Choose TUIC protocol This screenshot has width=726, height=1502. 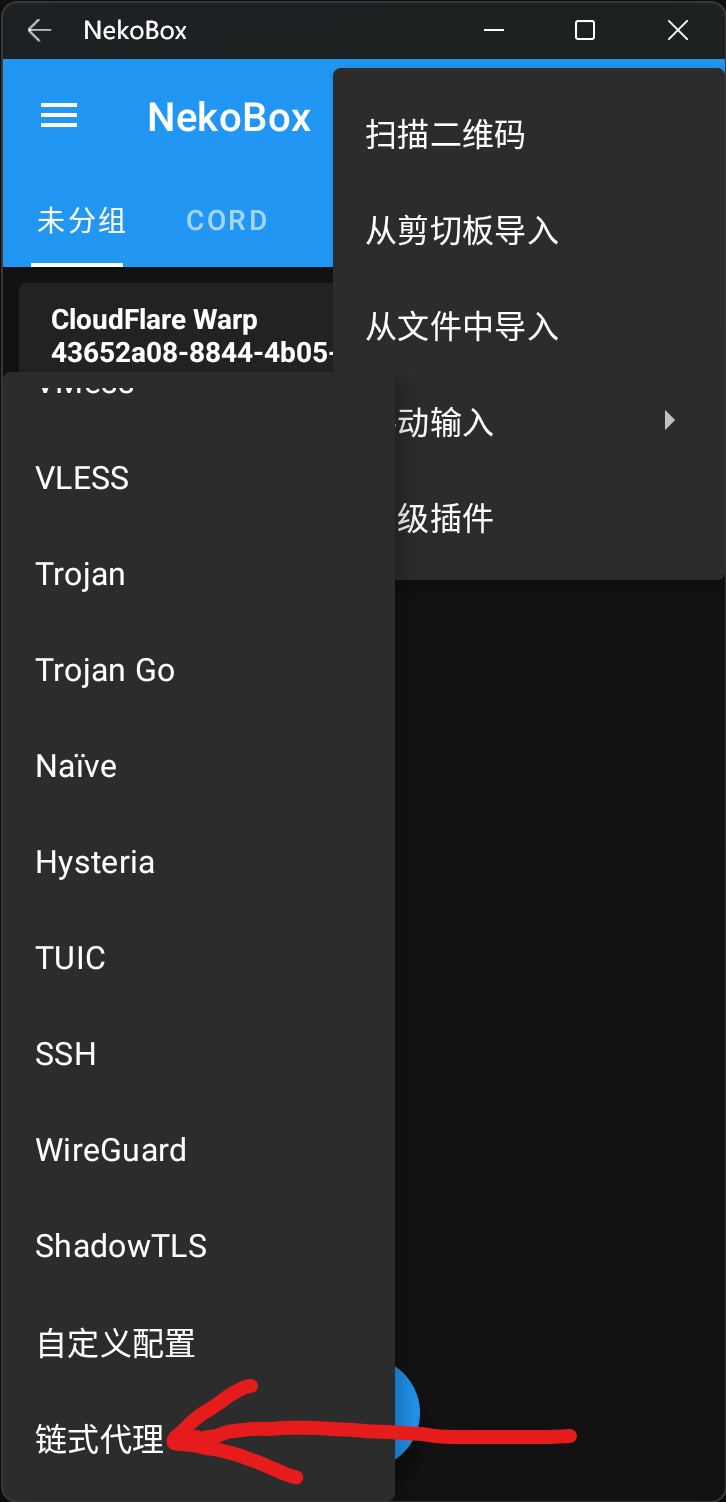coord(70,958)
